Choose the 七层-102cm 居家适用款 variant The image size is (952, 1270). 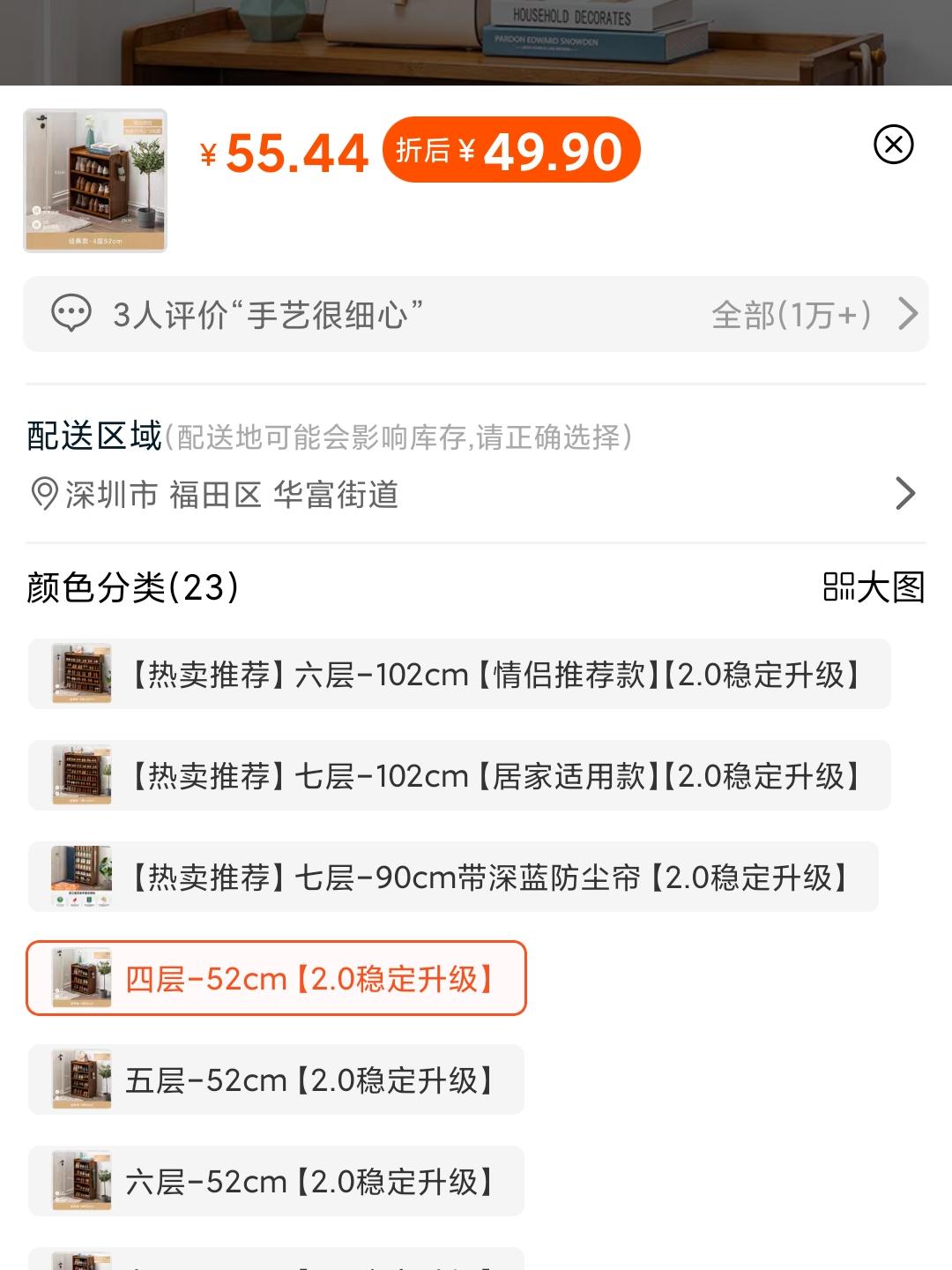coord(458,775)
